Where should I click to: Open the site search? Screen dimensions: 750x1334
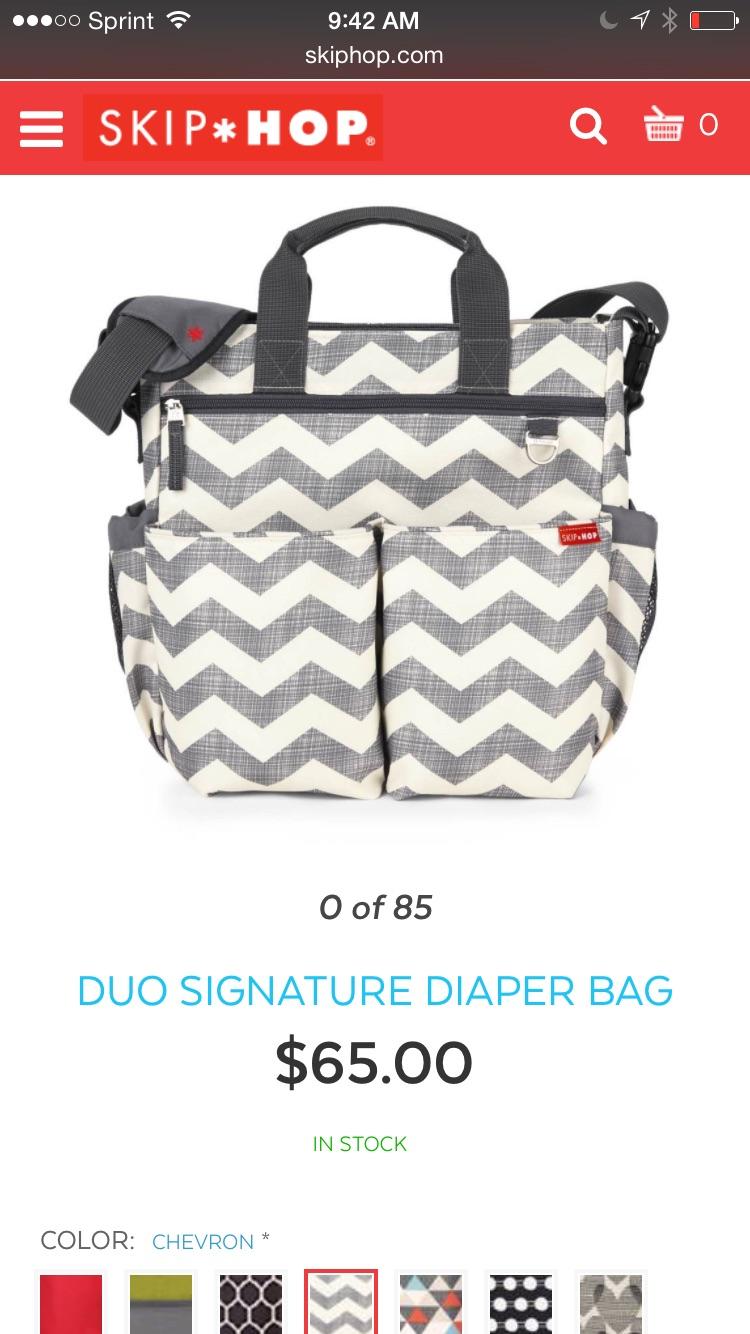click(x=588, y=127)
